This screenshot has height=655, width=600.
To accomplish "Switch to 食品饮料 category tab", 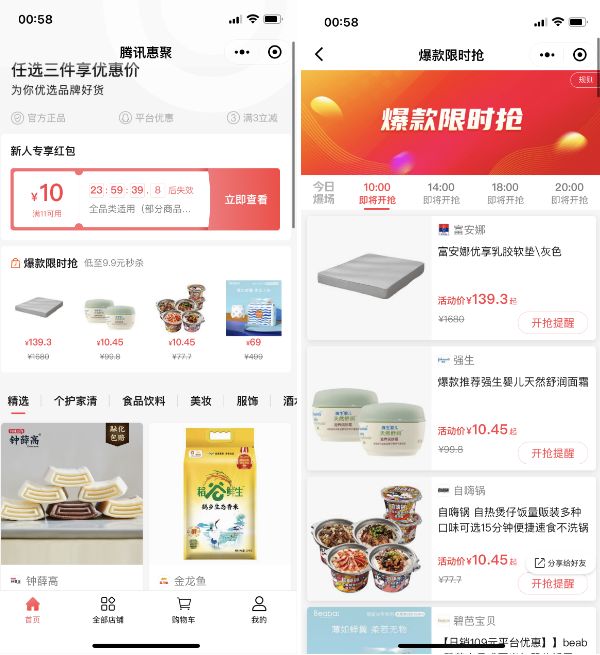I will (144, 401).
